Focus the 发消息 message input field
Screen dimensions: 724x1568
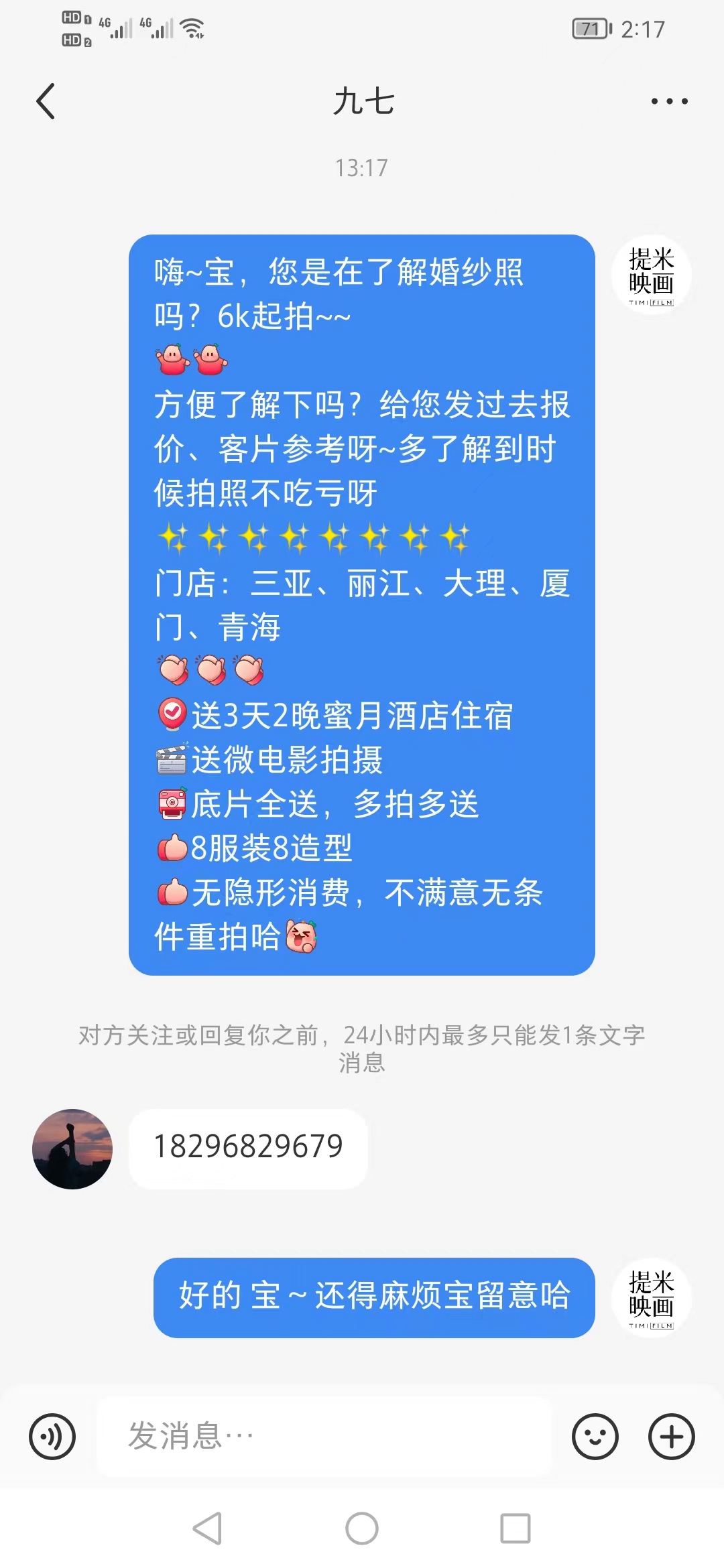[x=324, y=1437]
